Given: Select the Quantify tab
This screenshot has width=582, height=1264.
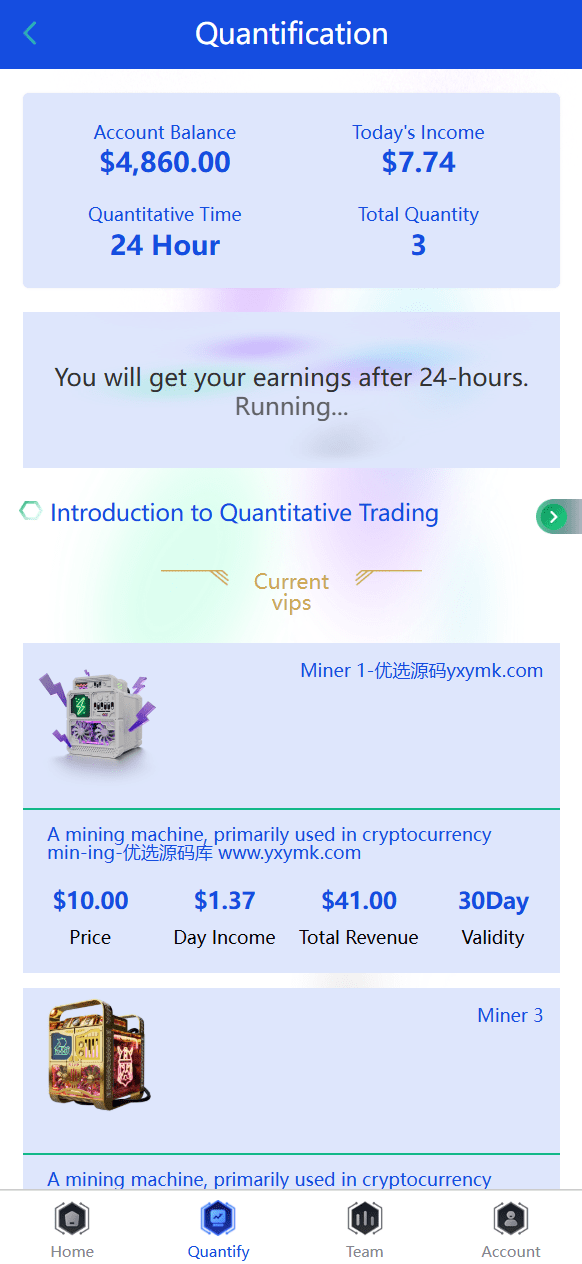Looking at the screenshot, I should 219,1230.
